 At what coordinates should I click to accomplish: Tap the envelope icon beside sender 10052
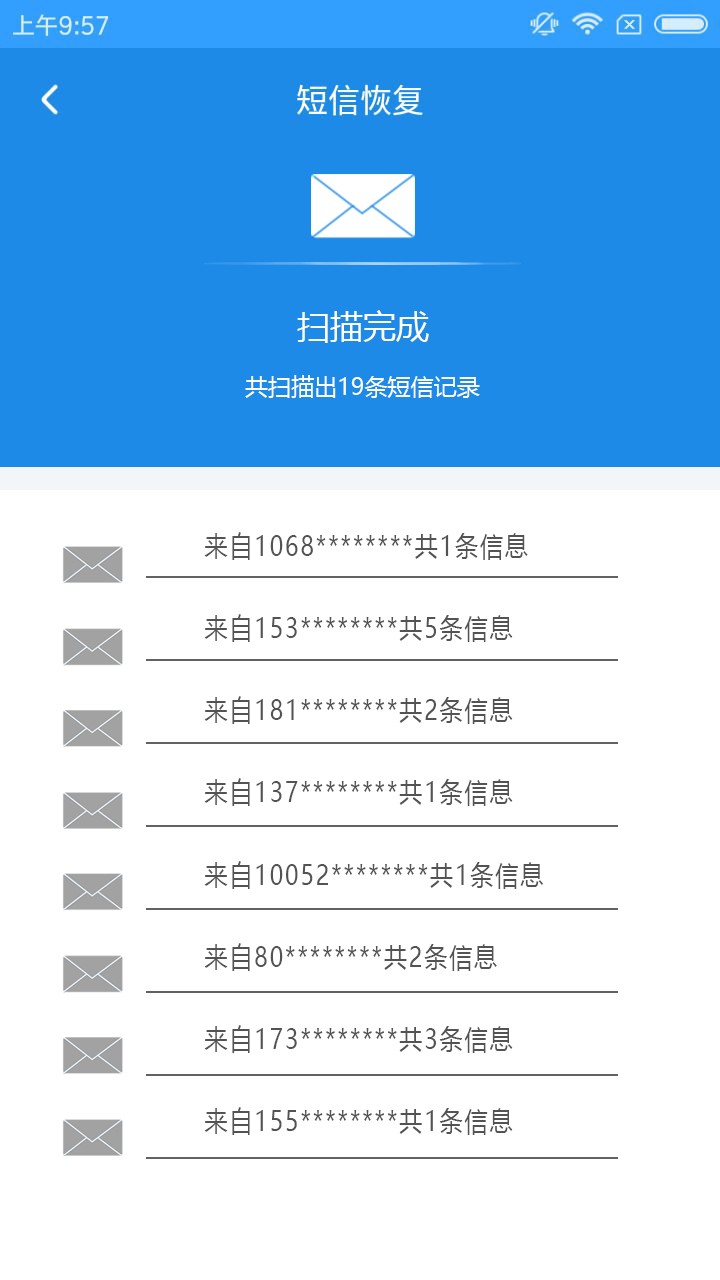pos(92,891)
